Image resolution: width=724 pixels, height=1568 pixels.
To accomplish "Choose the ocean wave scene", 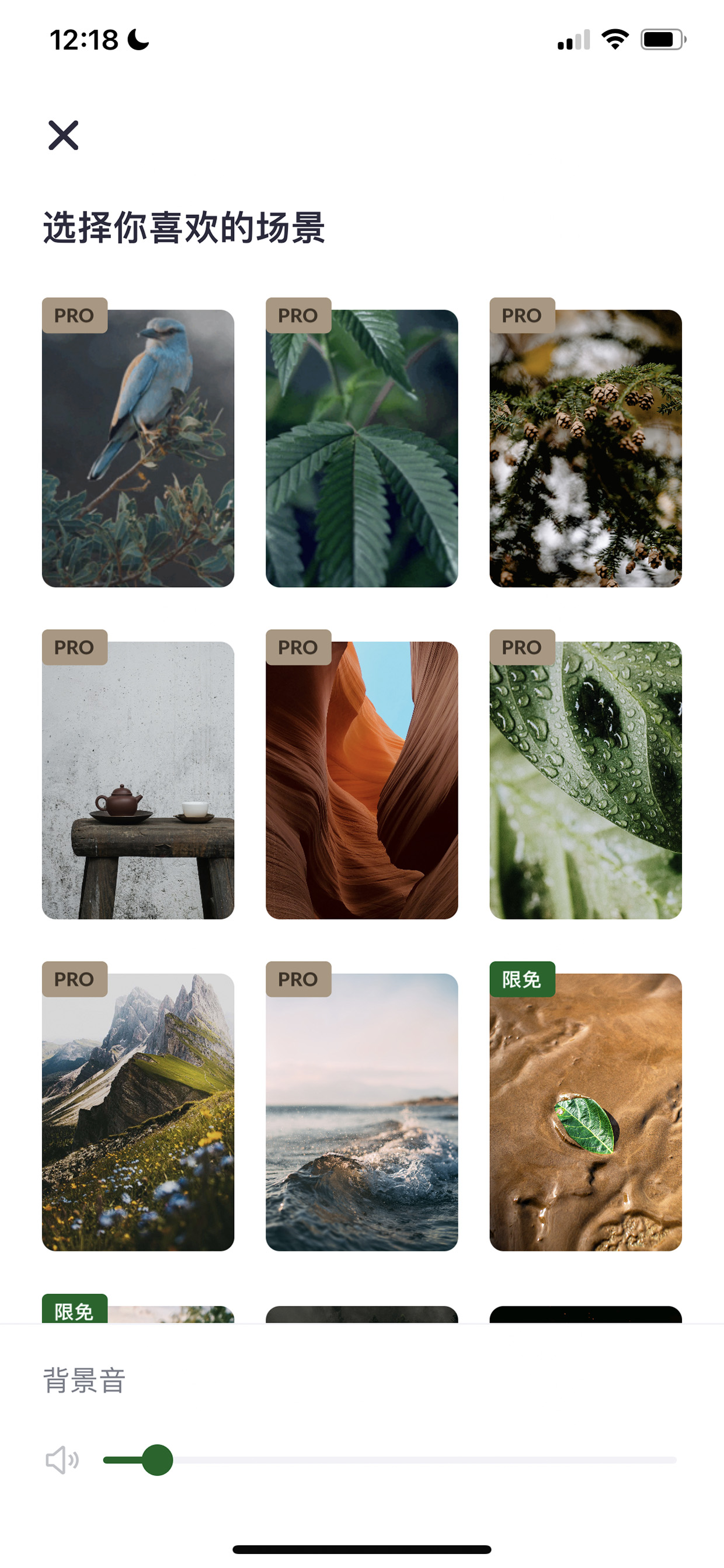I will point(362,1112).
